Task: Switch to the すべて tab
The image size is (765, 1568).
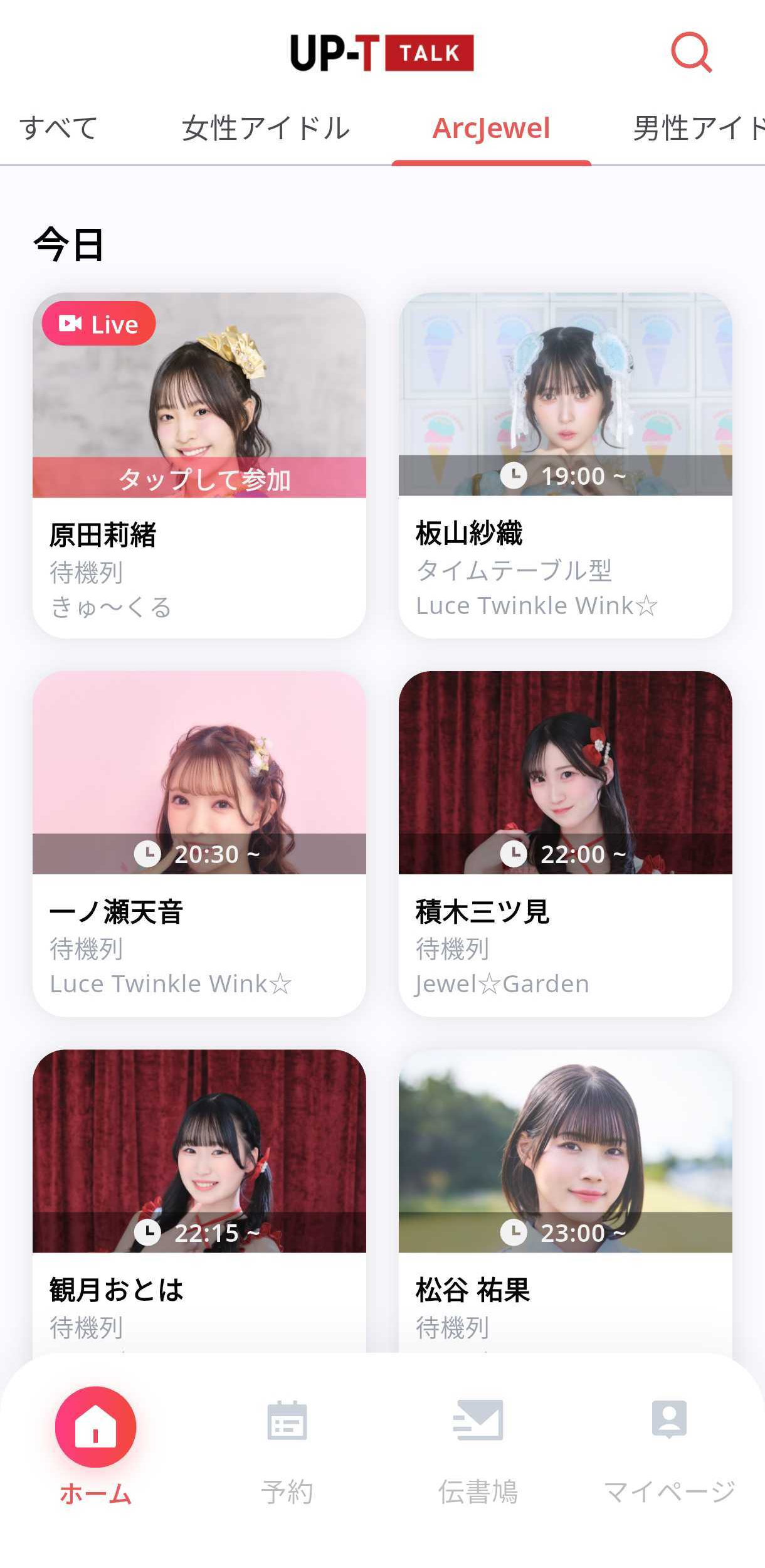Action: 58,129
